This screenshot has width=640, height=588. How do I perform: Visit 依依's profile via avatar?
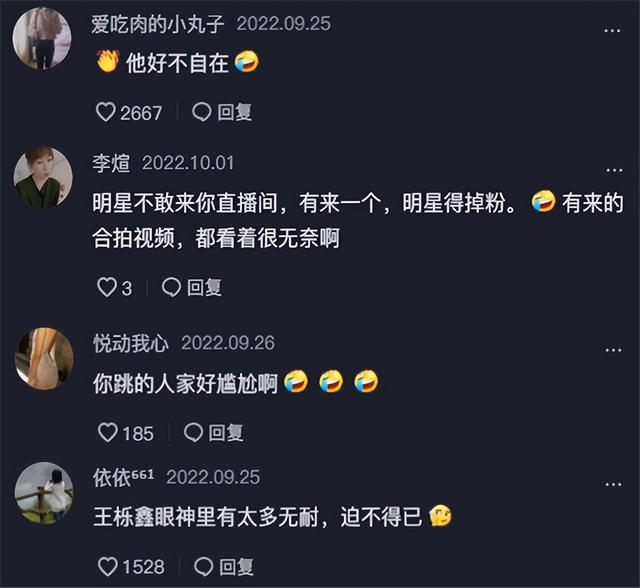click(42, 492)
